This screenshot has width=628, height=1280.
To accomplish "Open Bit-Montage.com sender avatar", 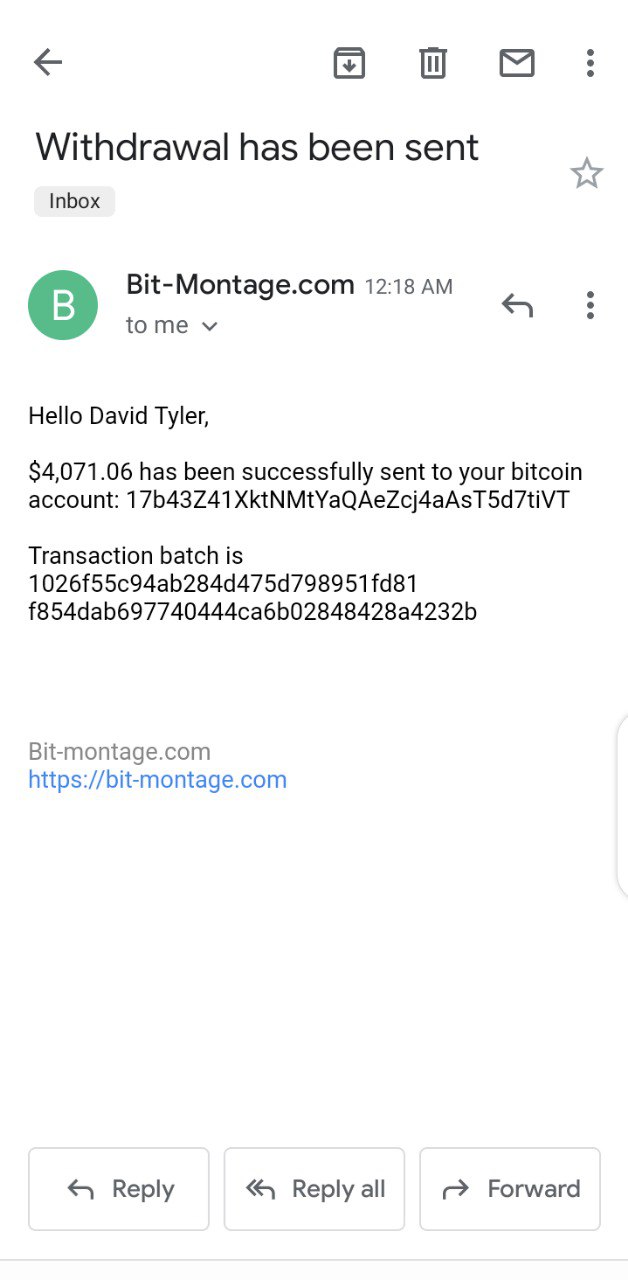I will coord(63,305).
